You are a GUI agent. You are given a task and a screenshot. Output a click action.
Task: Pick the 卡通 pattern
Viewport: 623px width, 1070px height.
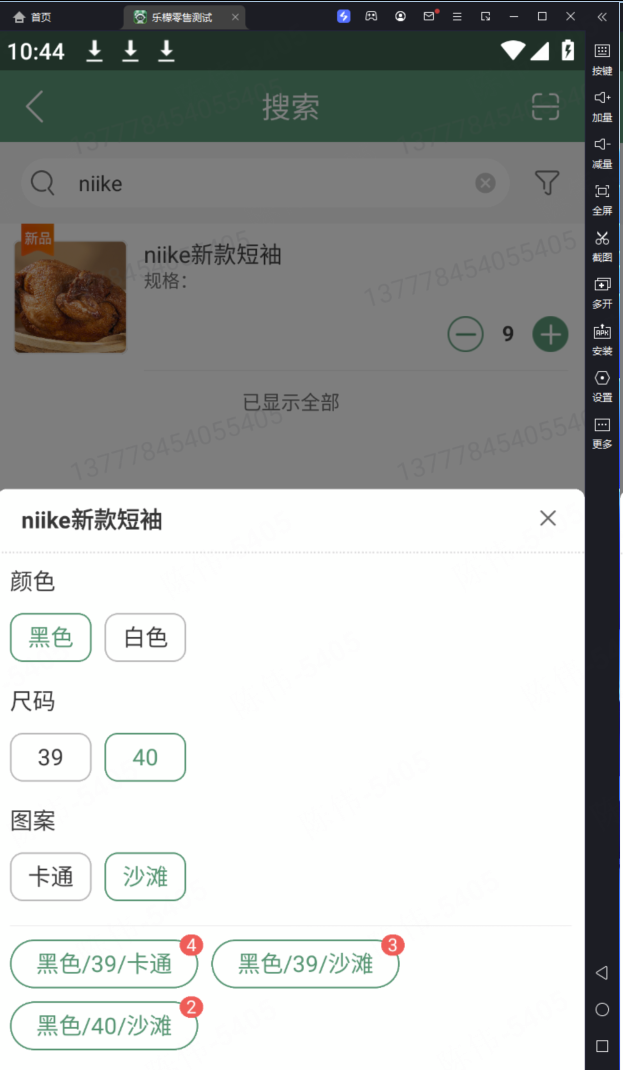51,877
